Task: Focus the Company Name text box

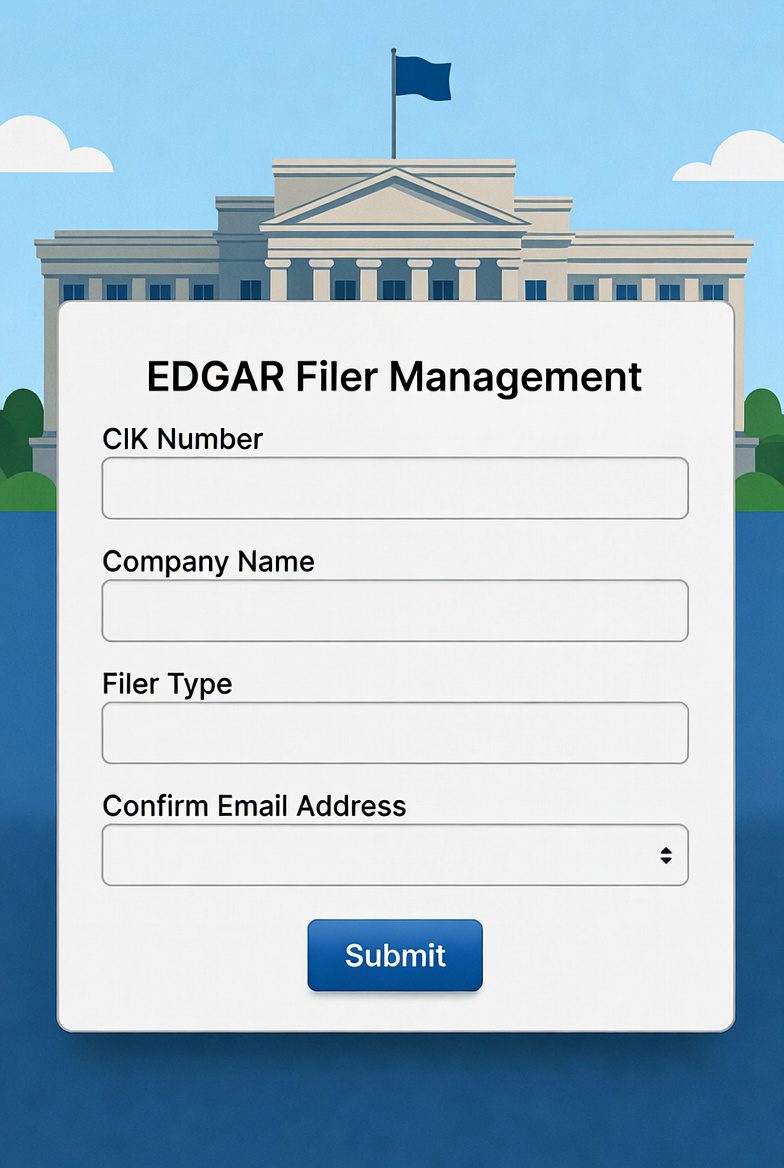Action: [x=395, y=610]
